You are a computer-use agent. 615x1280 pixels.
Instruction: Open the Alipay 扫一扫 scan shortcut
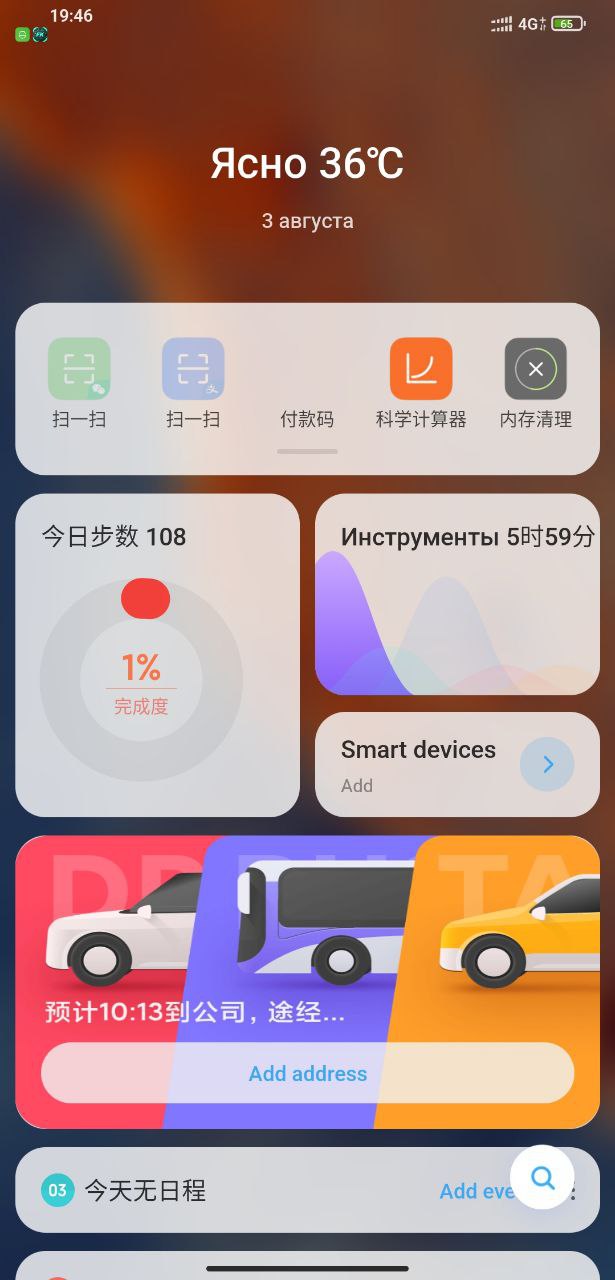[193, 370]
